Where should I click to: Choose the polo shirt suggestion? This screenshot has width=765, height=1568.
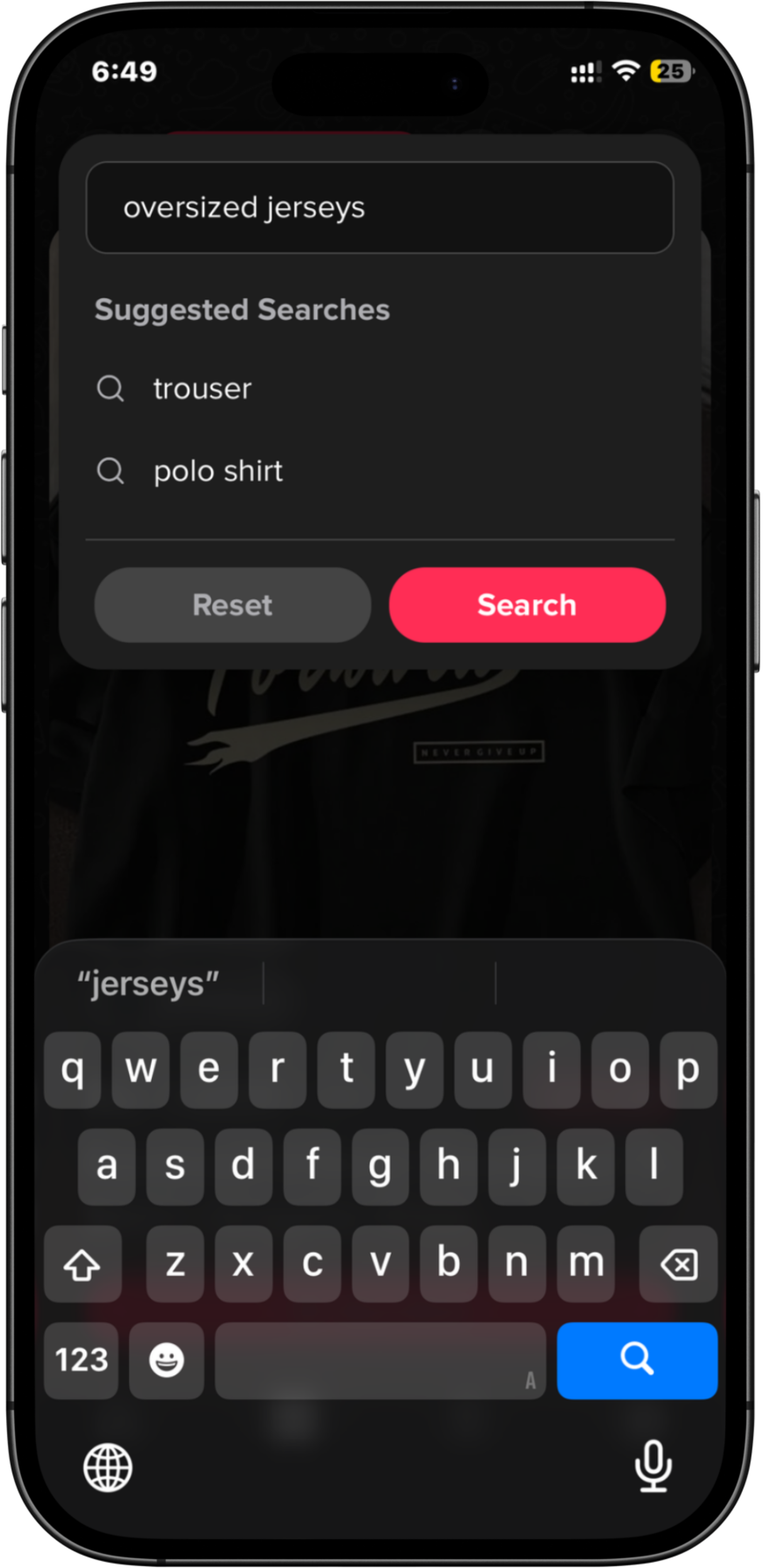point(218,471)
